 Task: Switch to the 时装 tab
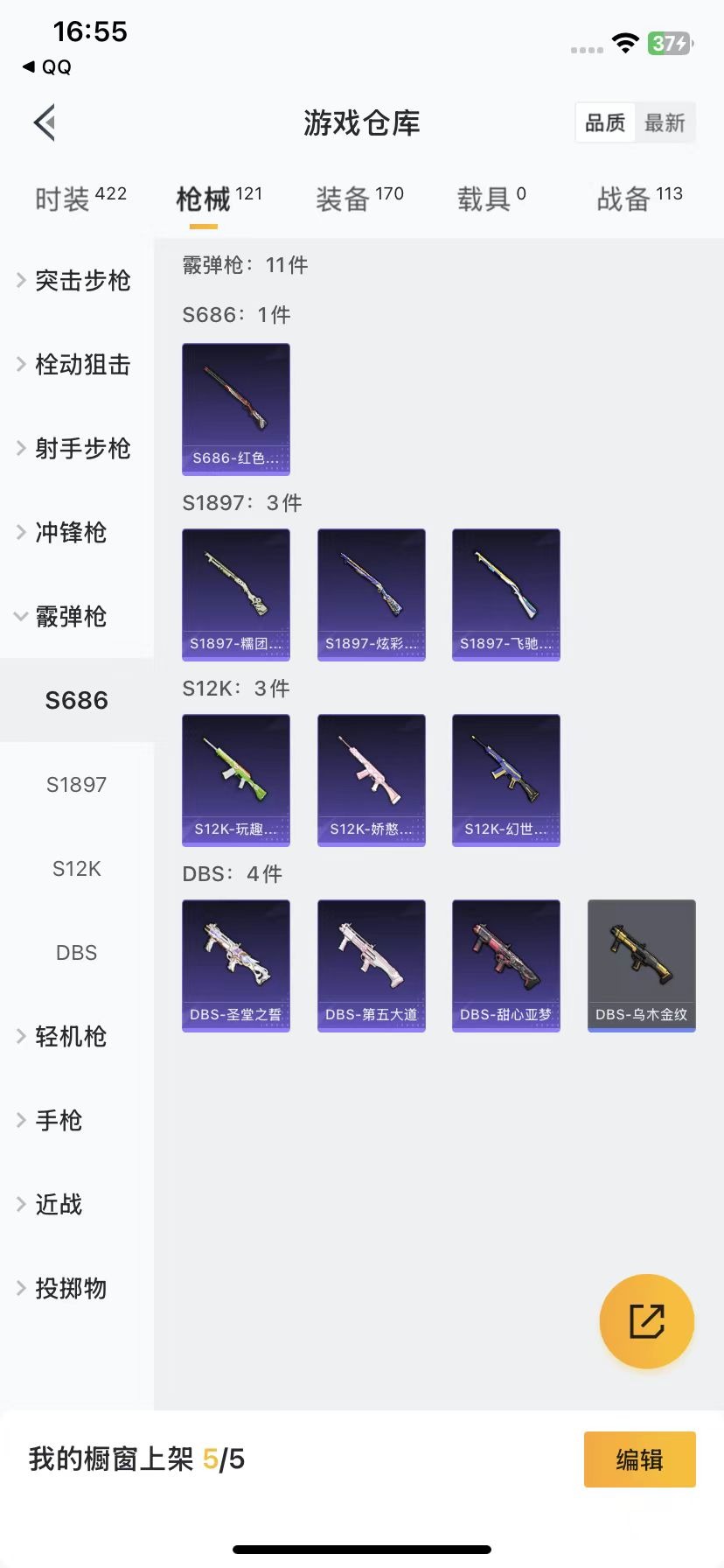pyautogui.click(x=80, y=199)
